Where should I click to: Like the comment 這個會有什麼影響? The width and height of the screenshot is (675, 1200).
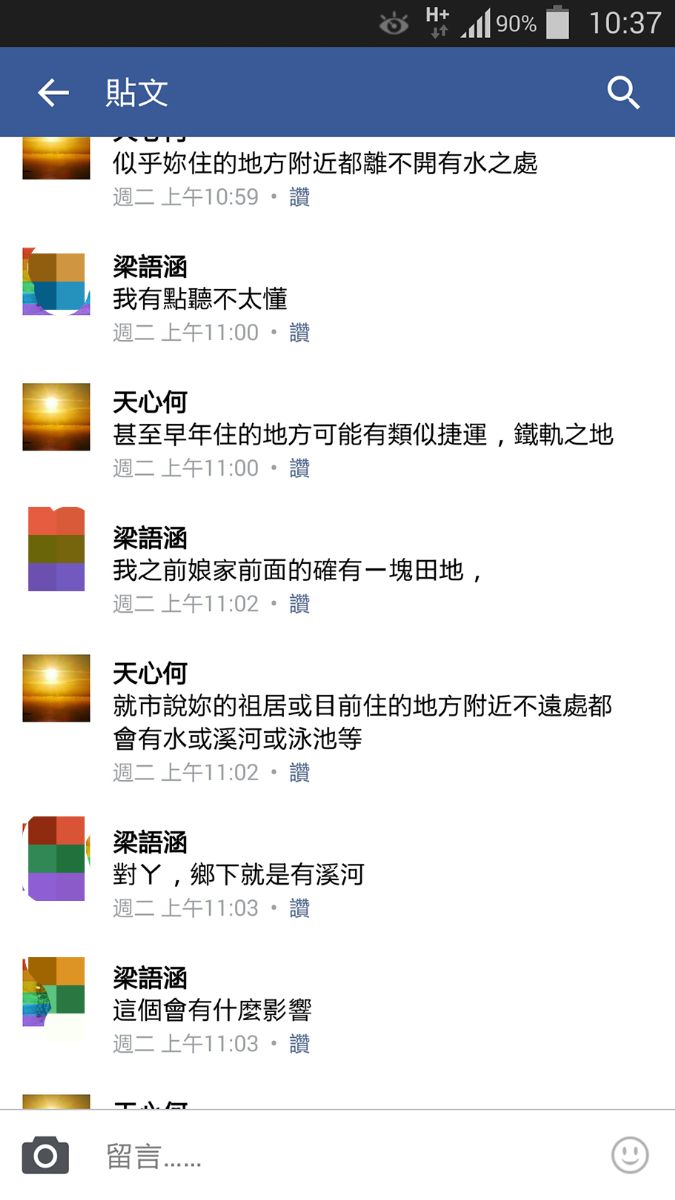tap(299, 1044)
